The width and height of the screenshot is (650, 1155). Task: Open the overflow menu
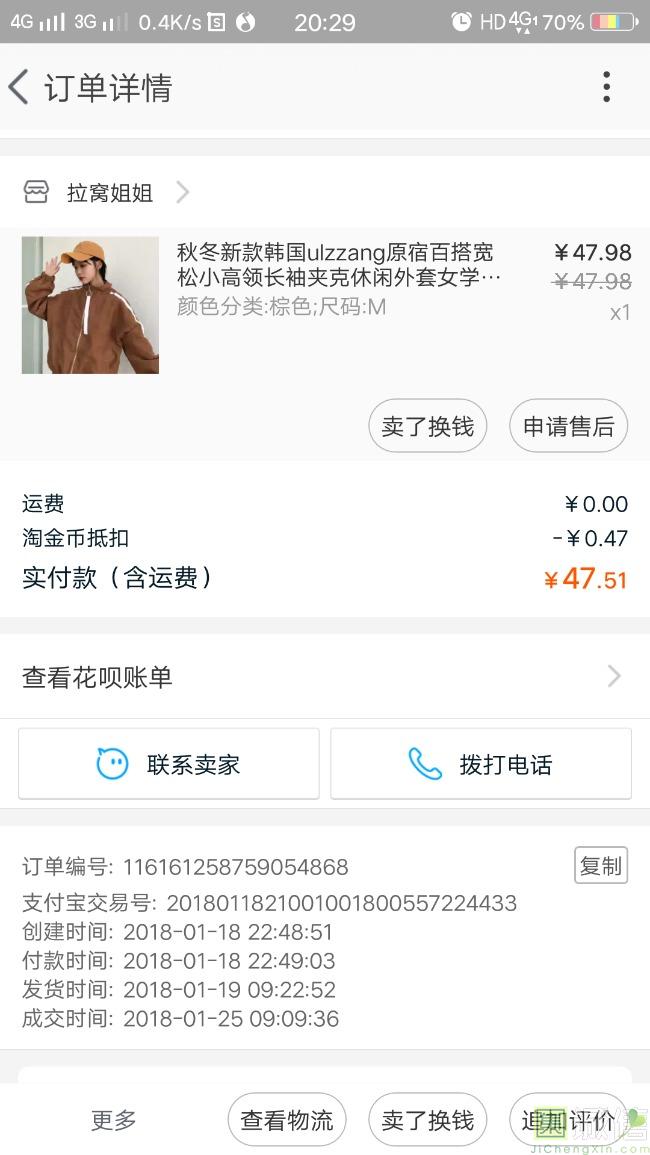click(x=606, y=88)
